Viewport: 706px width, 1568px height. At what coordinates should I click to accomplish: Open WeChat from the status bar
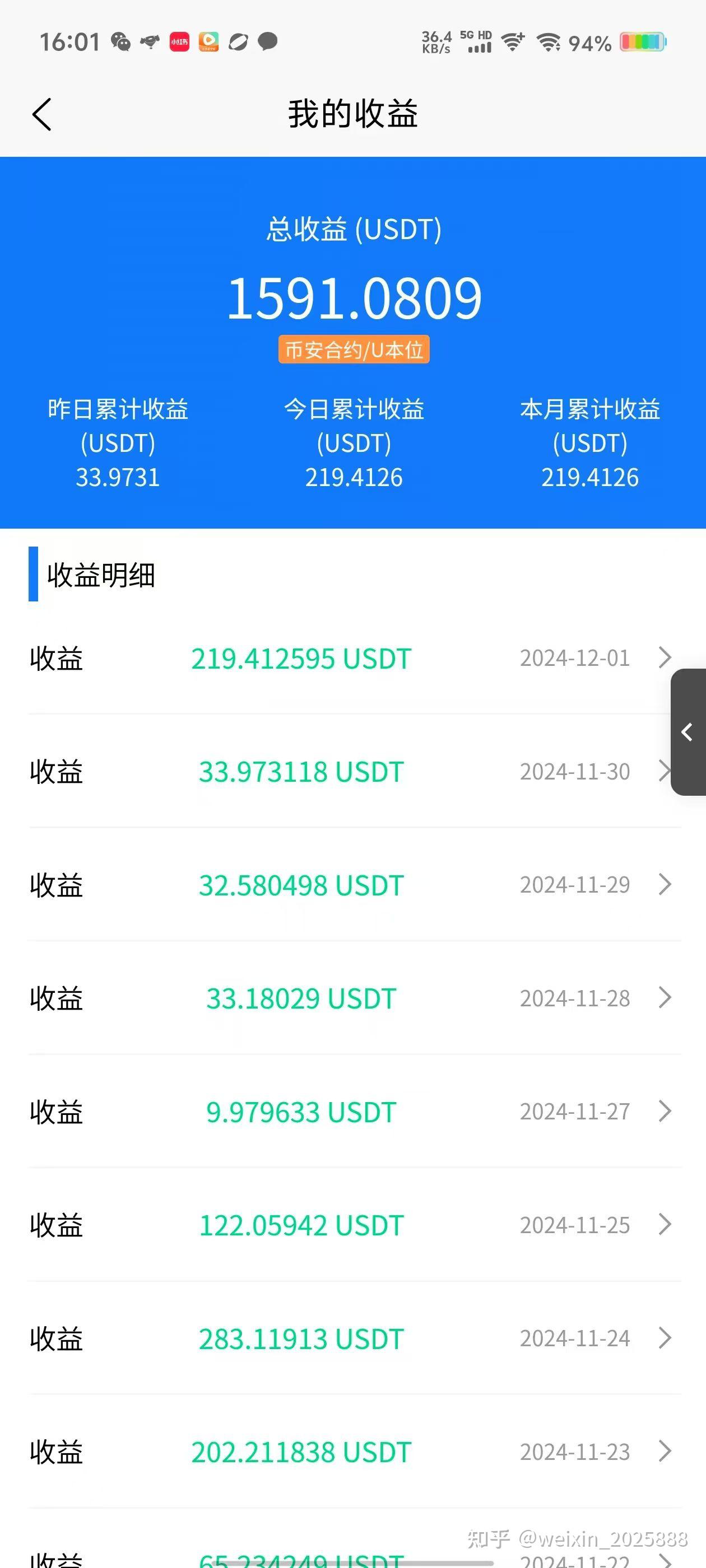click(x=119, y=41)
